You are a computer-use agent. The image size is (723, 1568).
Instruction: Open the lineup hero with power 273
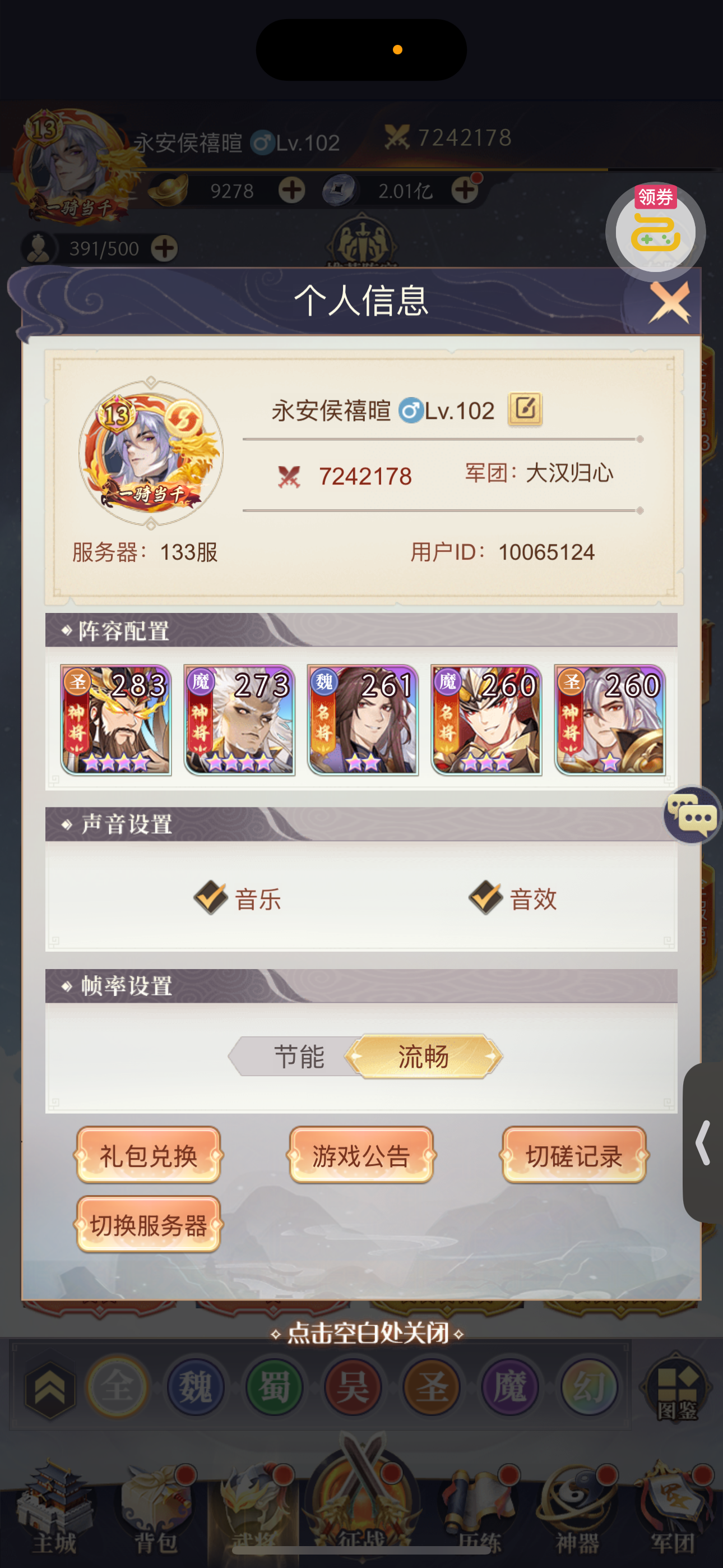(239, 720)
